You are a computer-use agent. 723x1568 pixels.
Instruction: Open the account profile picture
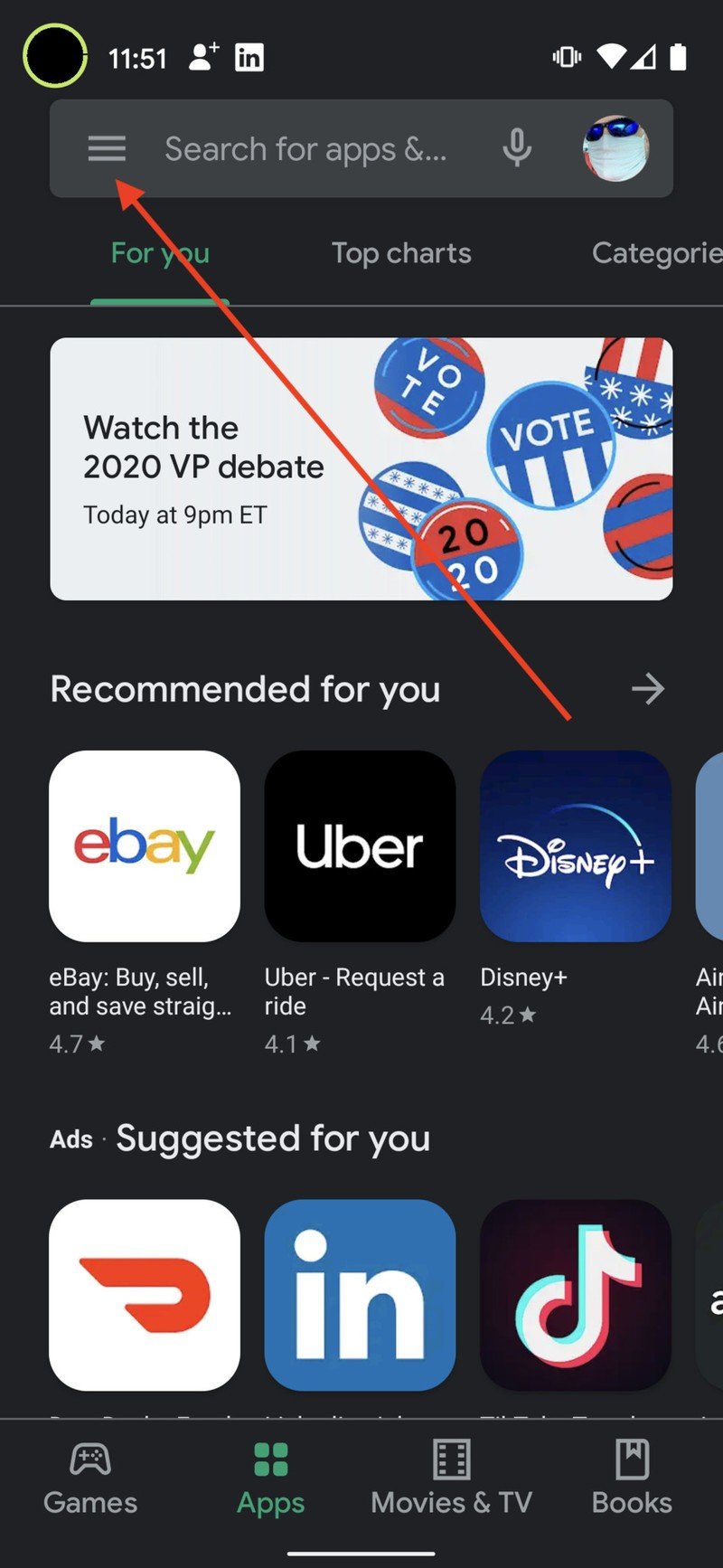[615, 148]
